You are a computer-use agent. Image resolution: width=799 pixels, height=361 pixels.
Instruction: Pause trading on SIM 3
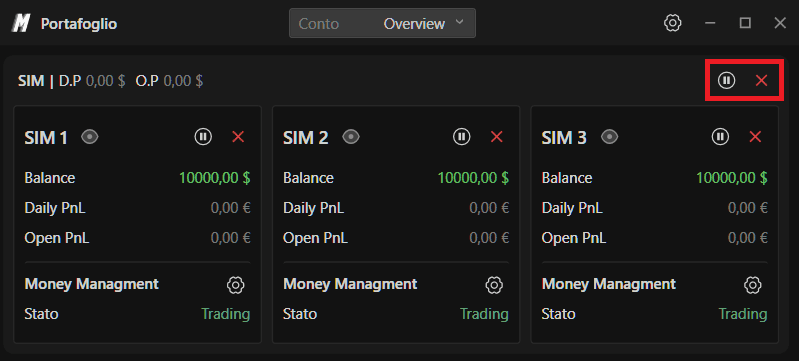tap(720, 137)
